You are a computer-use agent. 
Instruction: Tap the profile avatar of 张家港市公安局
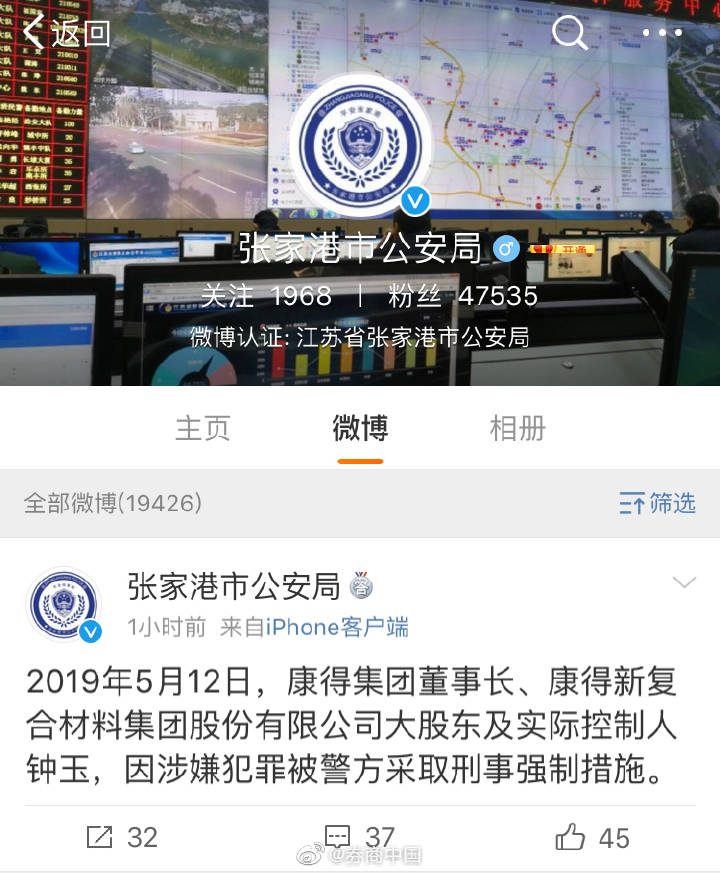pos(360,145)
